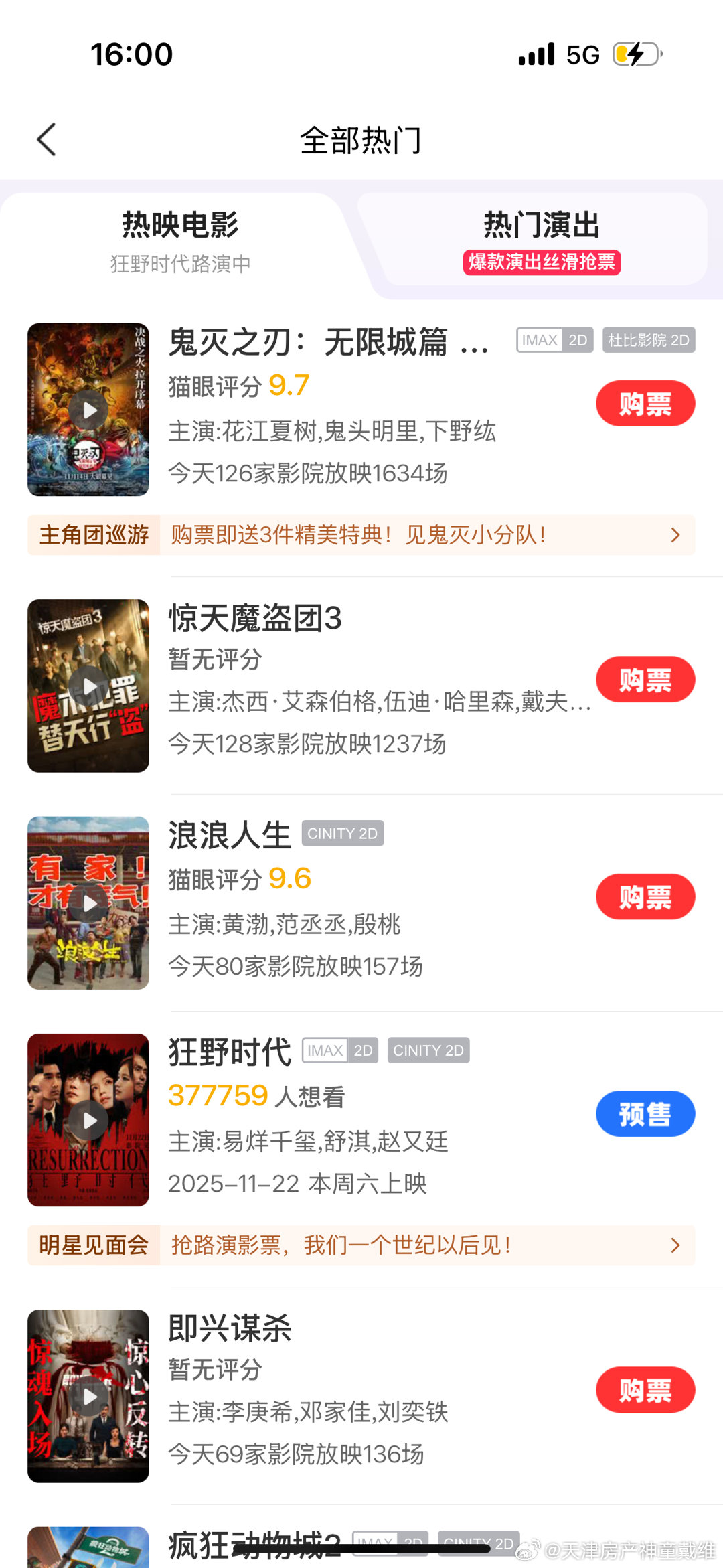Expand the 主角团巡游 promo banner chevron

tap(676, 534)
